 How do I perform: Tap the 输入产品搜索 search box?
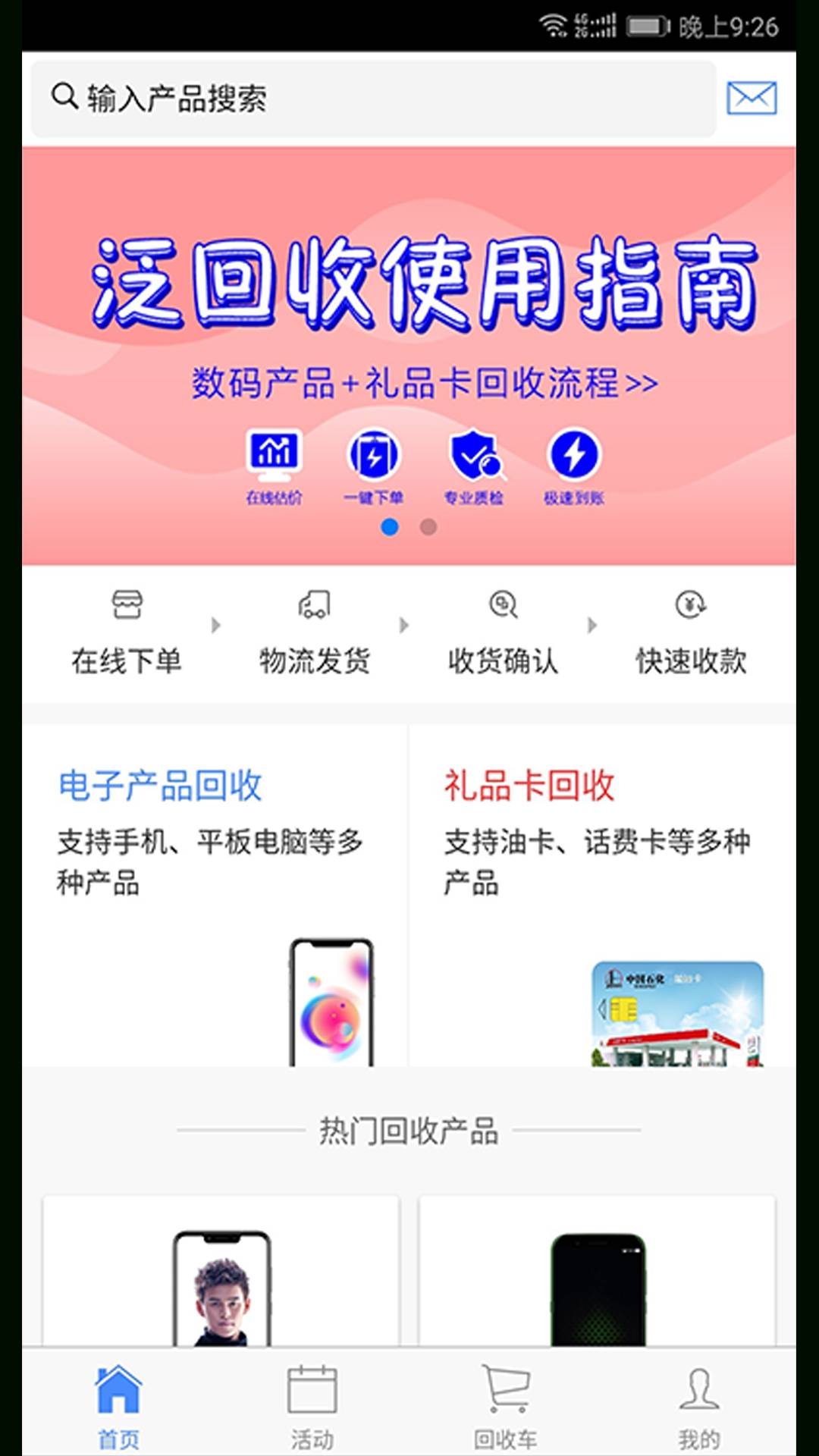[x=372, y=99]
